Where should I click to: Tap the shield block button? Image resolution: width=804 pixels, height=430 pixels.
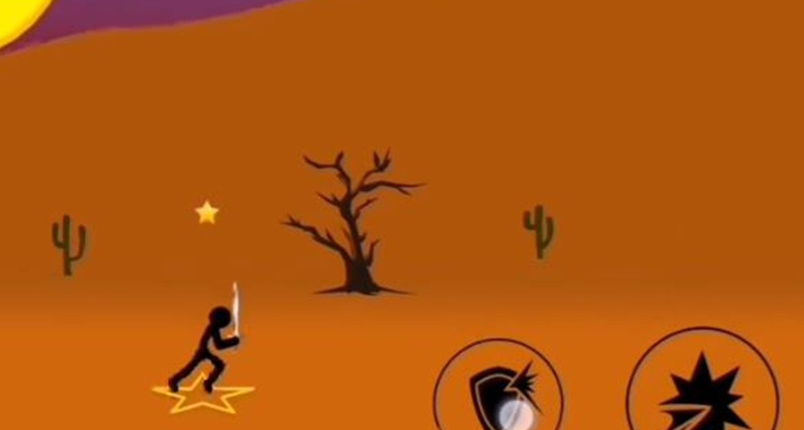(x=498, y=393)
